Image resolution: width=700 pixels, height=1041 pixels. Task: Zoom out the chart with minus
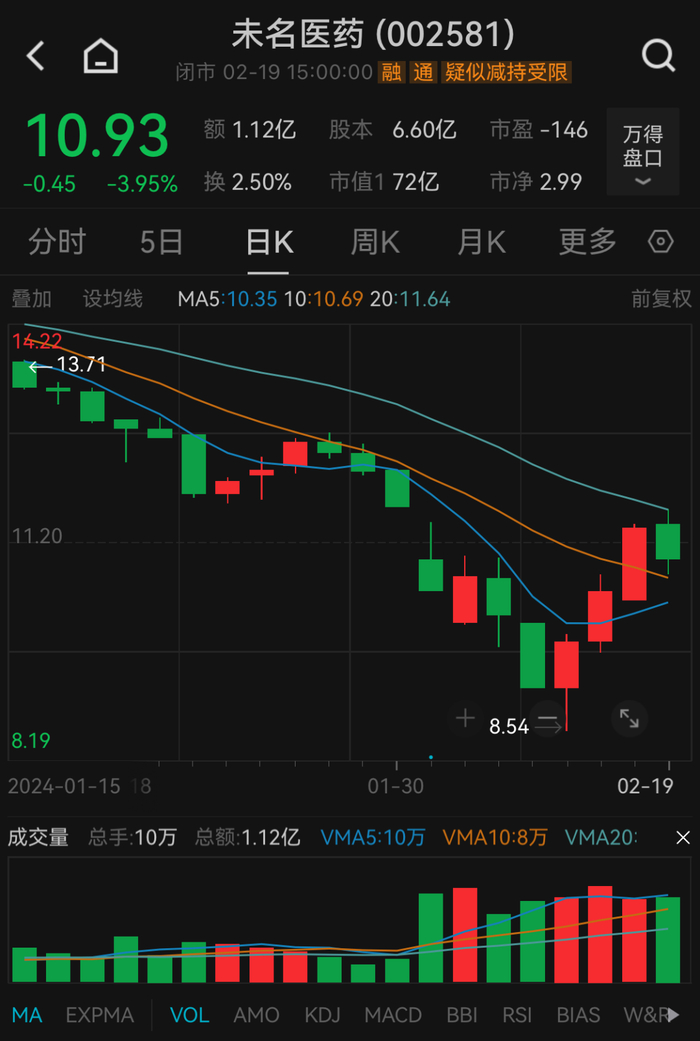(547, 718)
